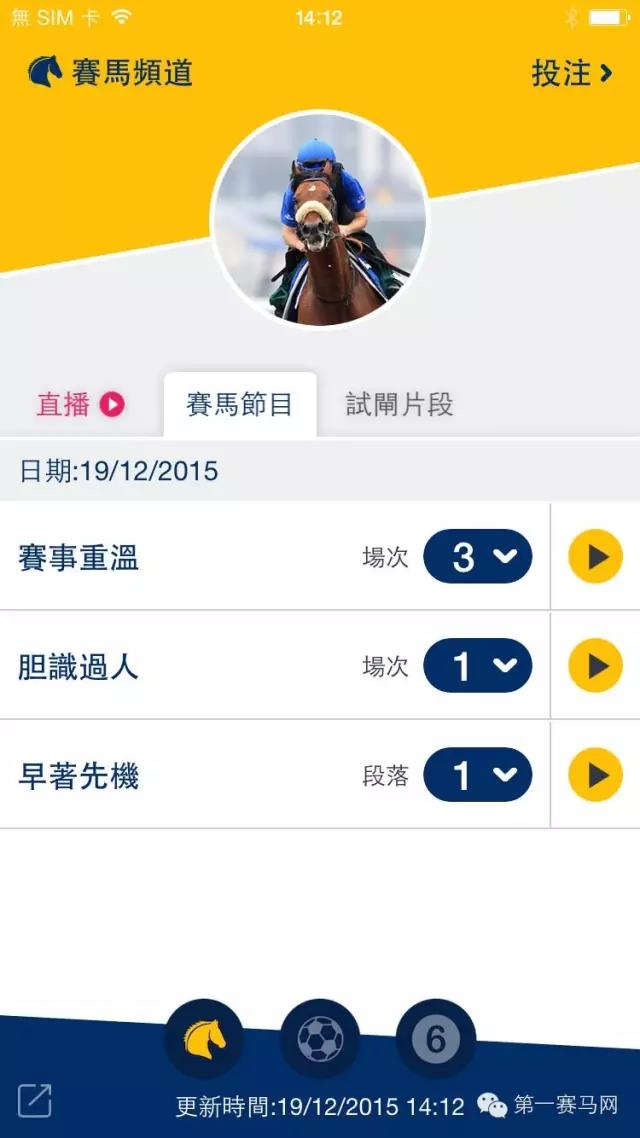
Task: Select the 賽馬節目 tab
Action: (240, 405)
